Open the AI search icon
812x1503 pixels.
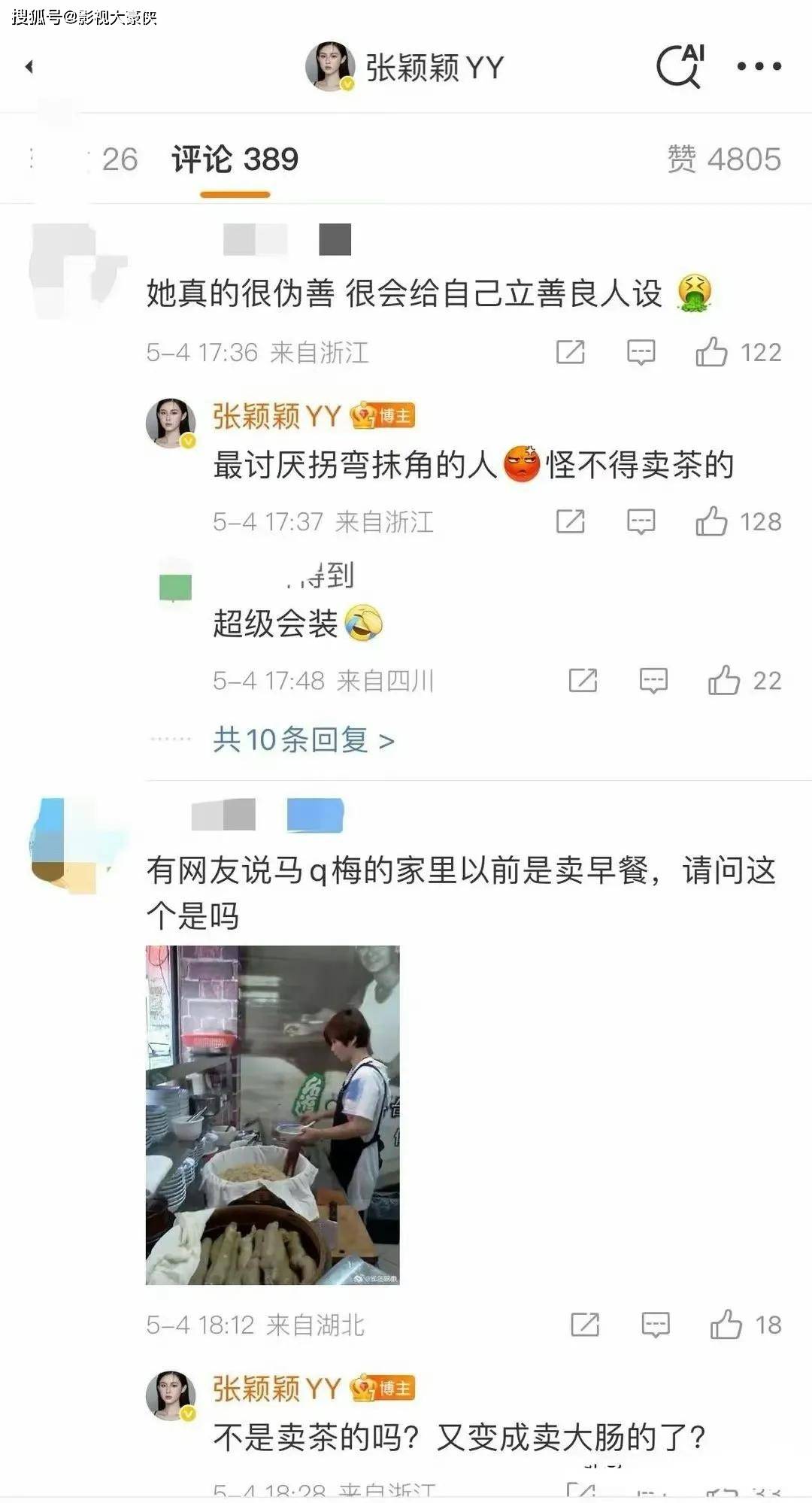coord(680,66)
